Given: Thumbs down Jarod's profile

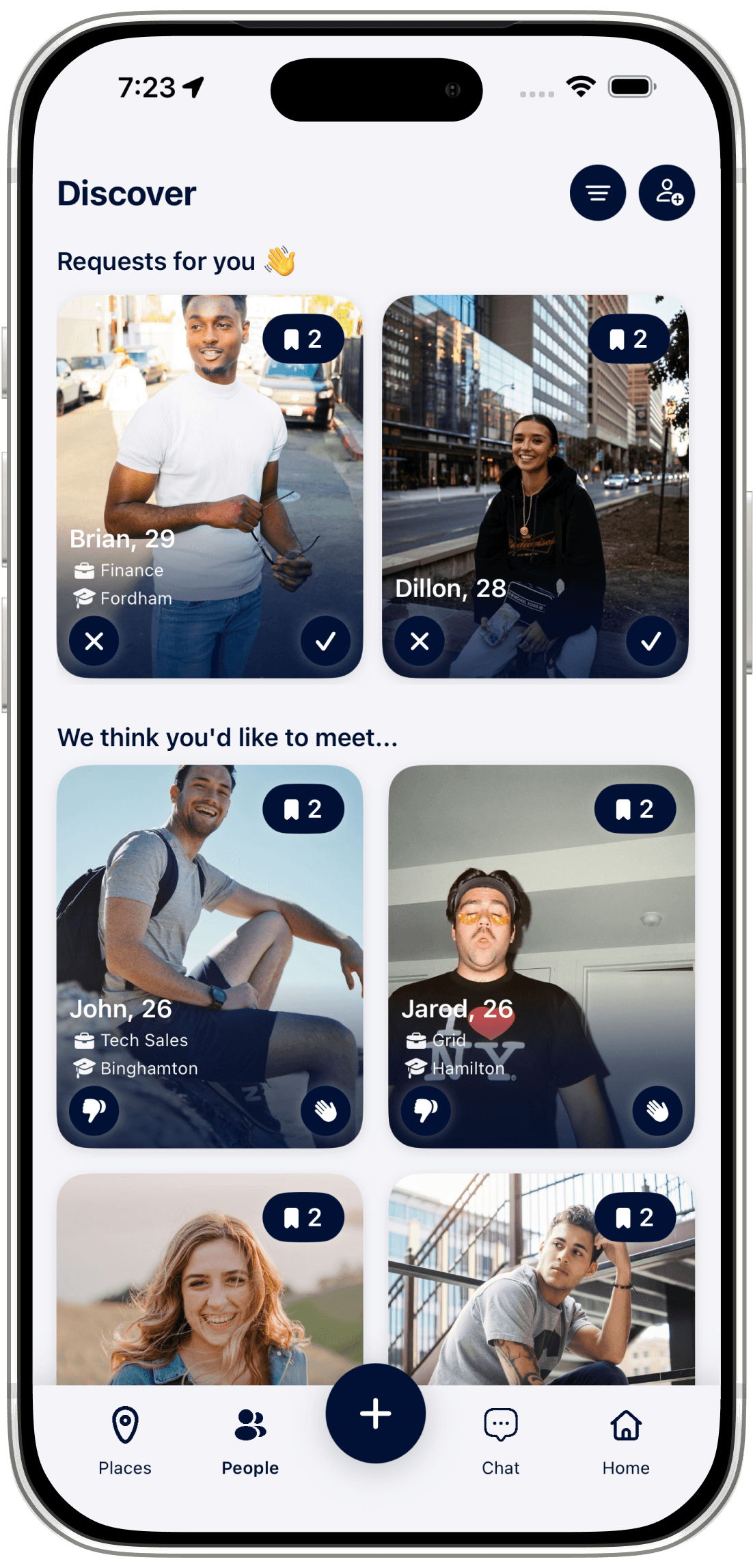Looking at the screenshot, I should coord(426,1111).
